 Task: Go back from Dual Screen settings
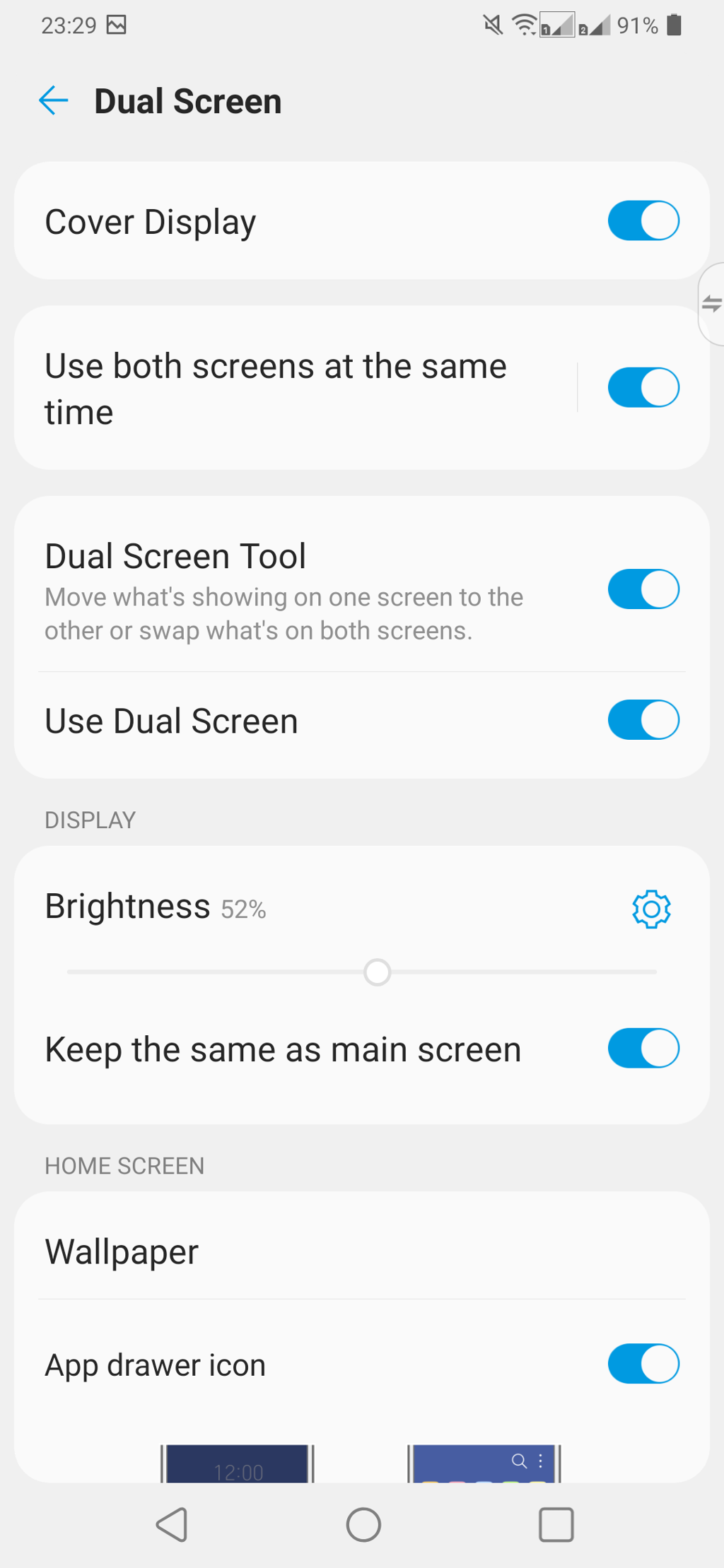tap(54, 100)
